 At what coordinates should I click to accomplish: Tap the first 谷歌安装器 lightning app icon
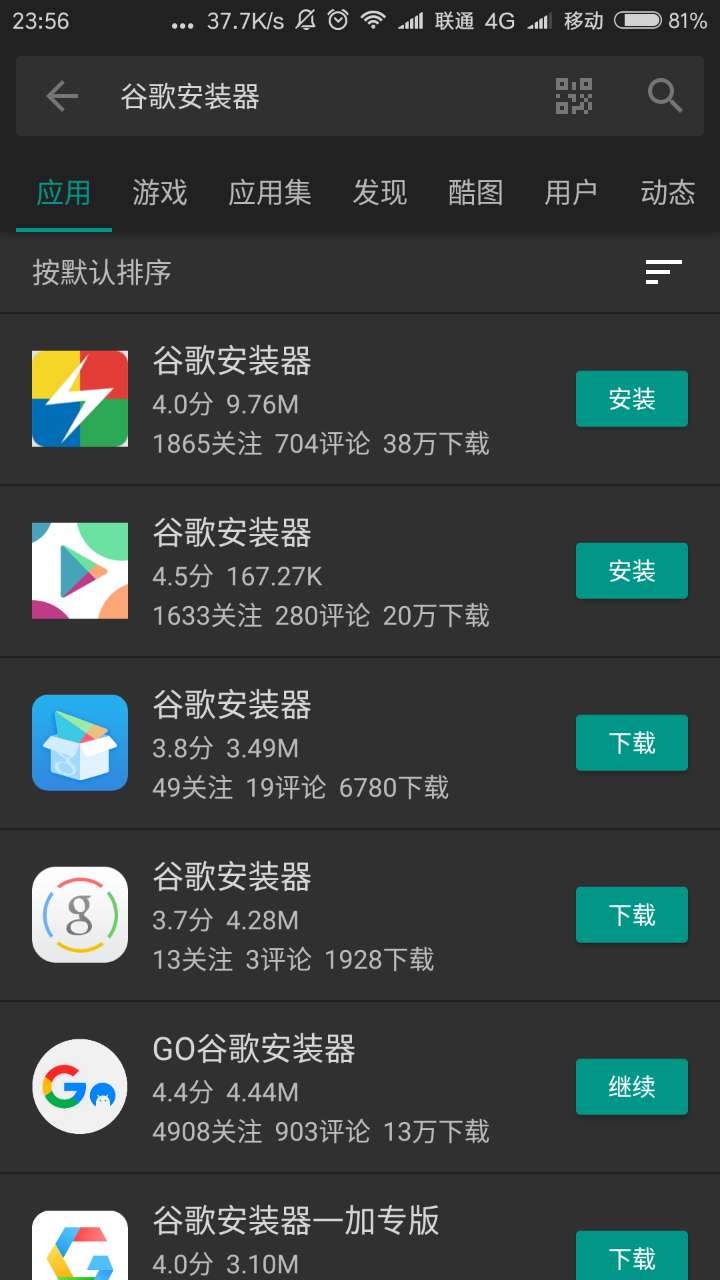(79, 398)
